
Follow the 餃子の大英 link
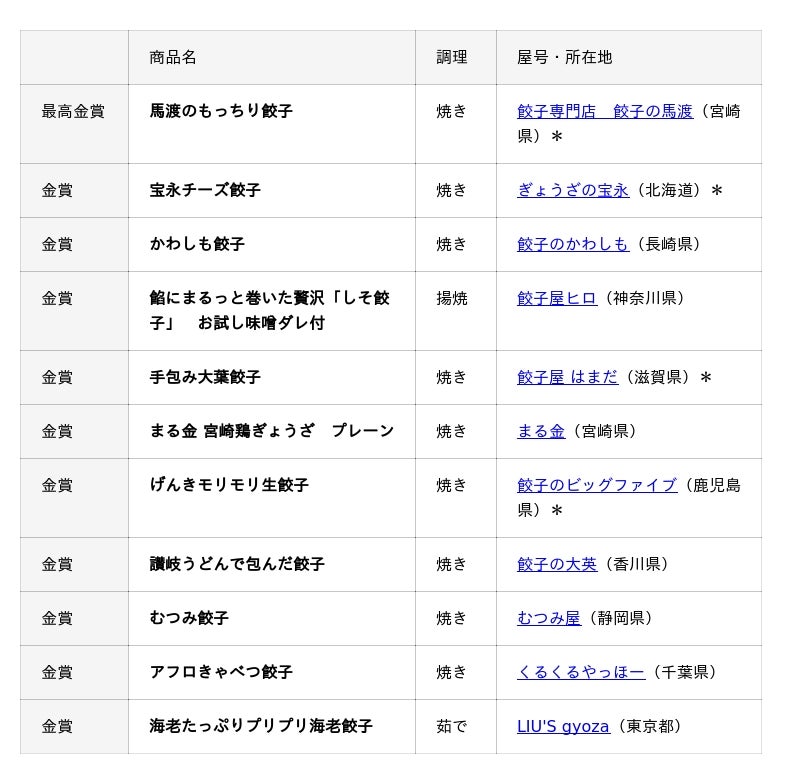[x=557, y=564]
